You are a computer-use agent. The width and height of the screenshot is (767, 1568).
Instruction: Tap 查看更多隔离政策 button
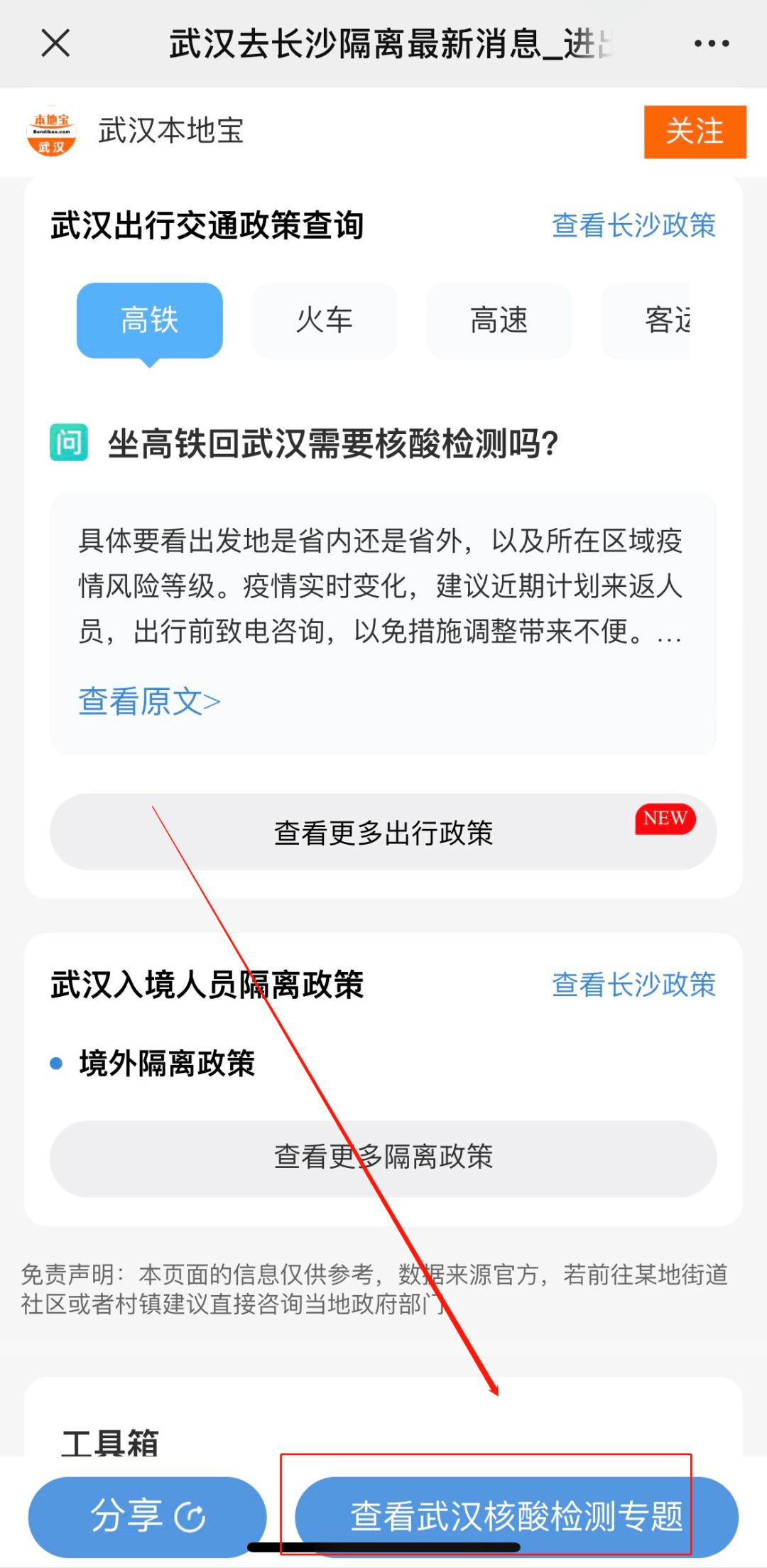click(383, 1158)
